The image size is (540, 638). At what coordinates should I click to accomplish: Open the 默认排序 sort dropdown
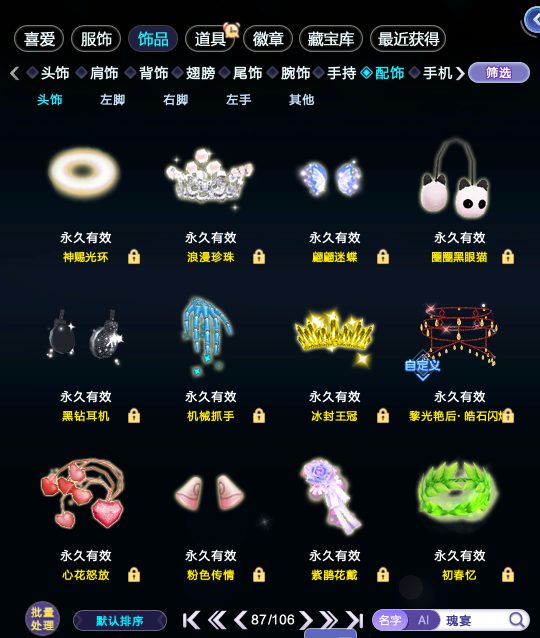click(120, 621)
